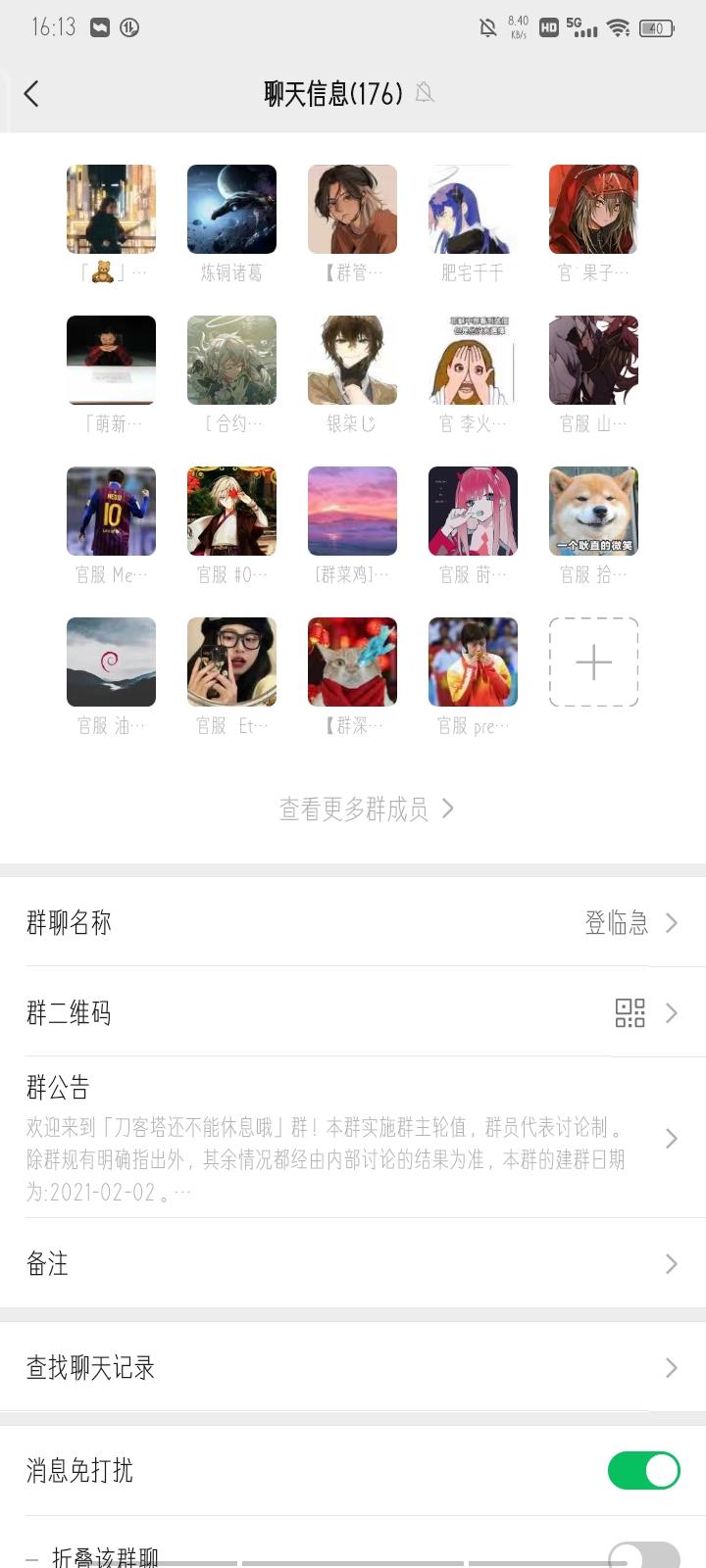This screenshot has width=706, height=1568.
Task: Disable the 消息免打扰 switch
Action: (644, 1471)
